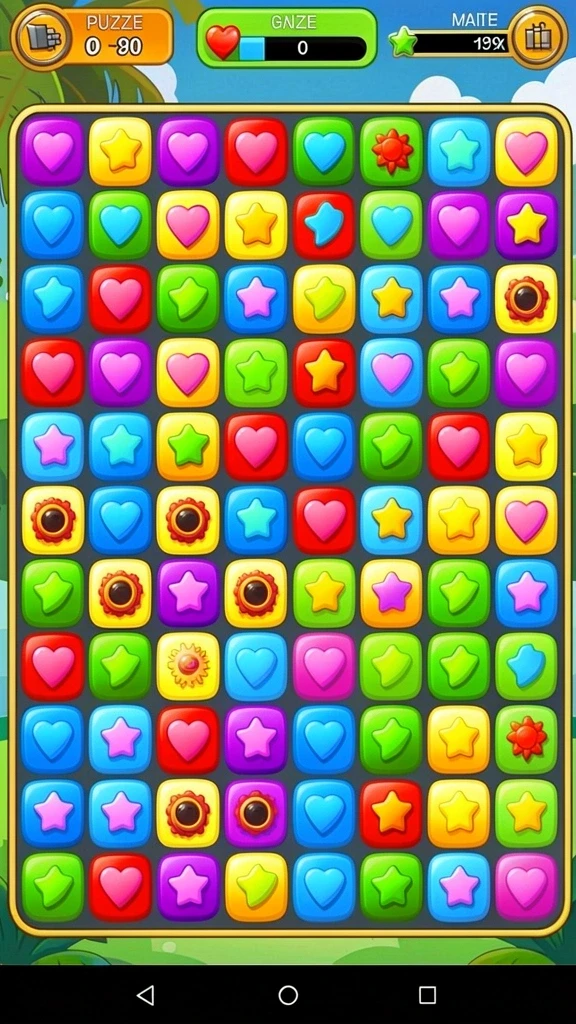Tap the round gift button beside the star meter
576x1024 pixels.
(x=538, y=37)
